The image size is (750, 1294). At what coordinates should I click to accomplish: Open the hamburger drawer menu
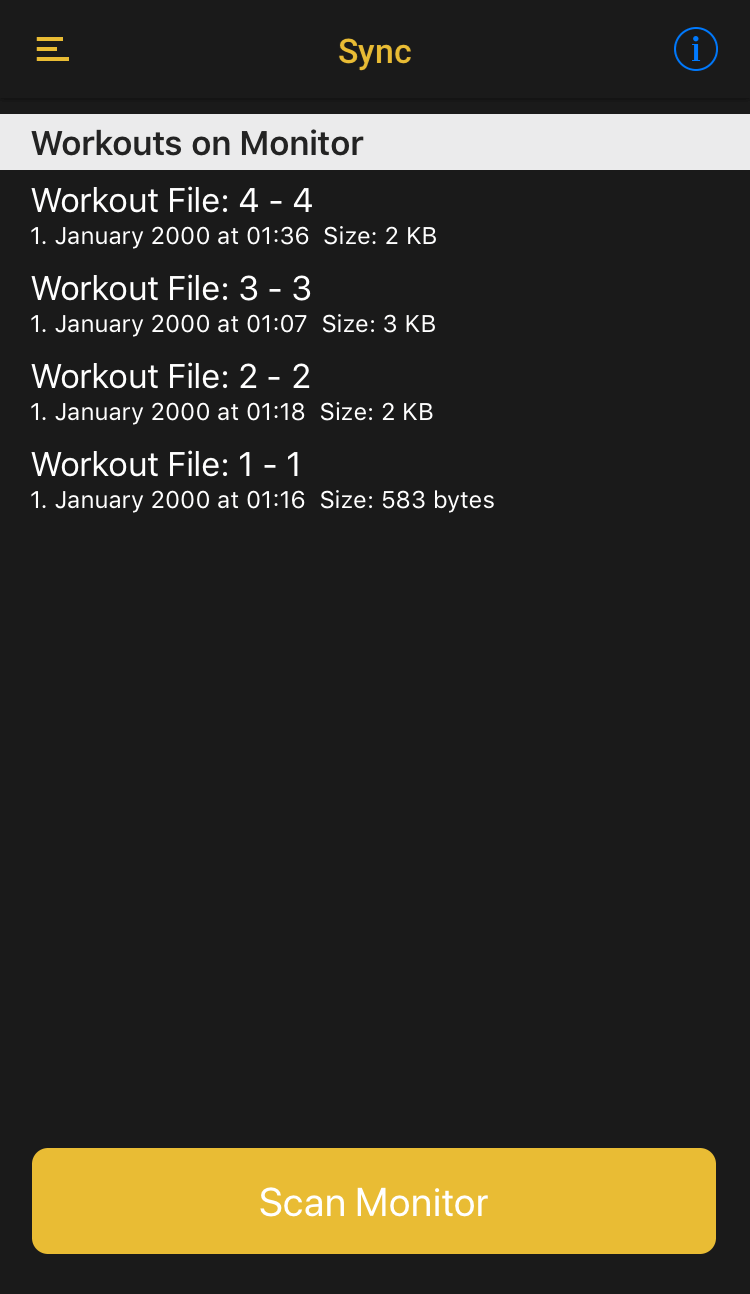coord(52,49)
